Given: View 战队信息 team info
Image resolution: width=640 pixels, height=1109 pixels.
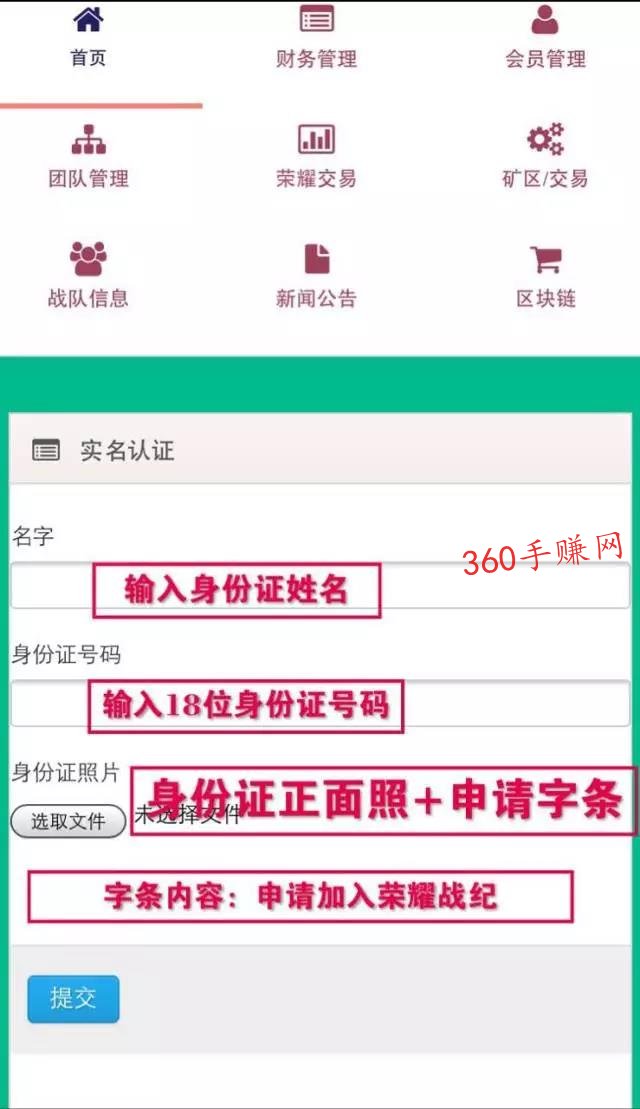Looking at the screenshot, I should [88, 277].
